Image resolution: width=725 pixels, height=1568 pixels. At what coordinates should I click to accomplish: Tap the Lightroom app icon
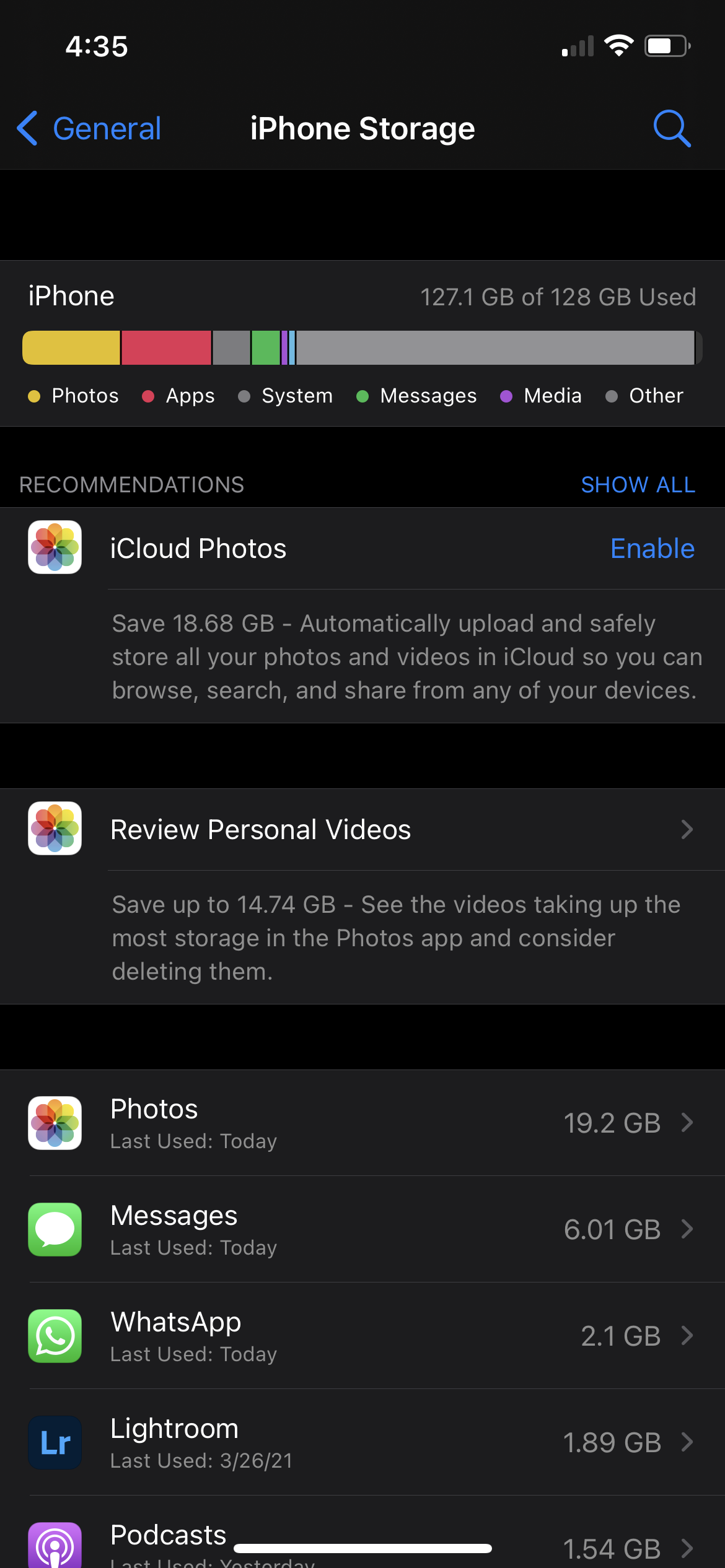[55, 1444]
